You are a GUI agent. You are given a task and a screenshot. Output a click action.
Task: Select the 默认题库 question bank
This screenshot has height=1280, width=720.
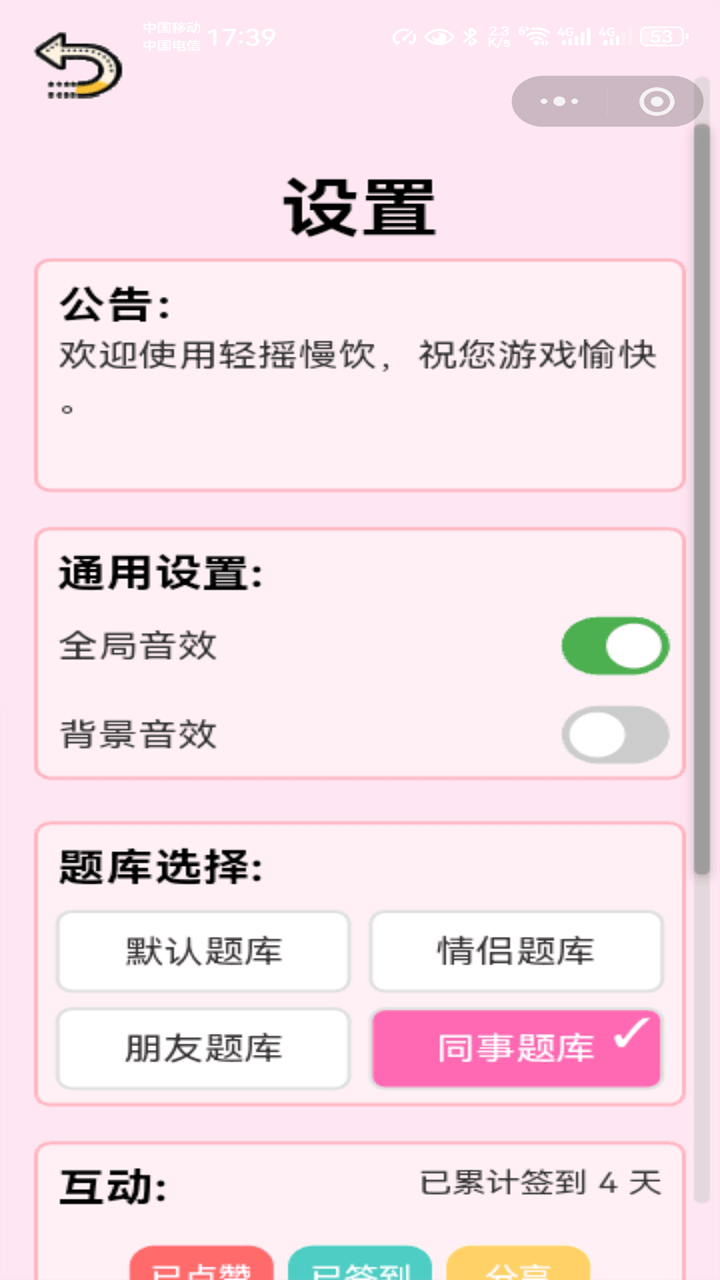(x=203, y=950)
